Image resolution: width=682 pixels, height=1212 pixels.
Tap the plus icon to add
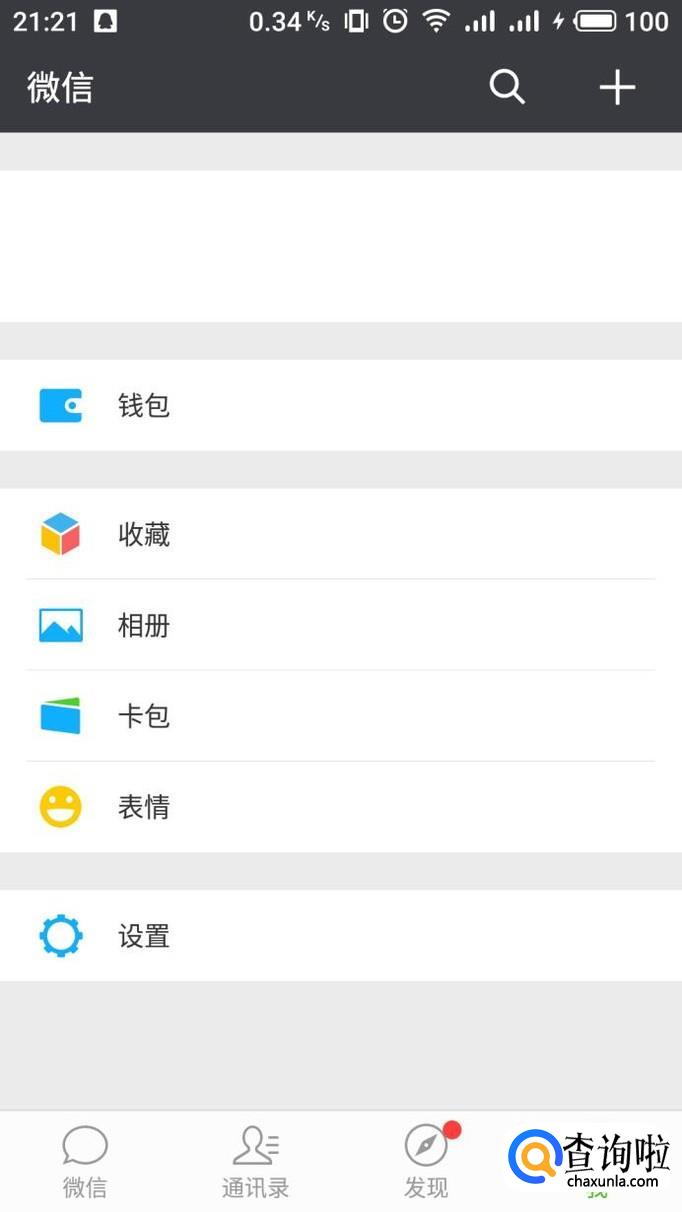tap(617, 88)
